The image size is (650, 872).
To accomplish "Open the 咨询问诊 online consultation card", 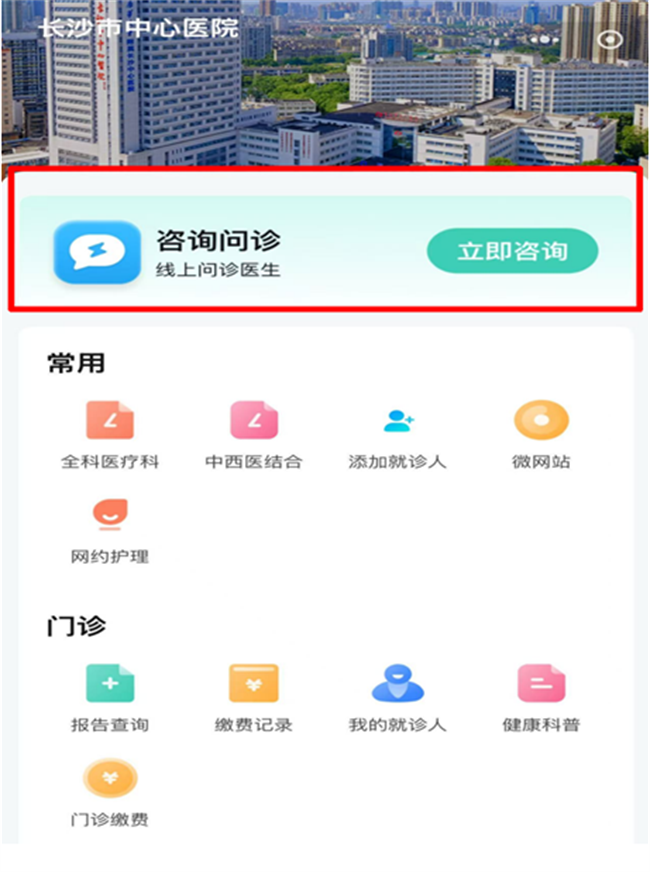I will [x=220, y=252].
